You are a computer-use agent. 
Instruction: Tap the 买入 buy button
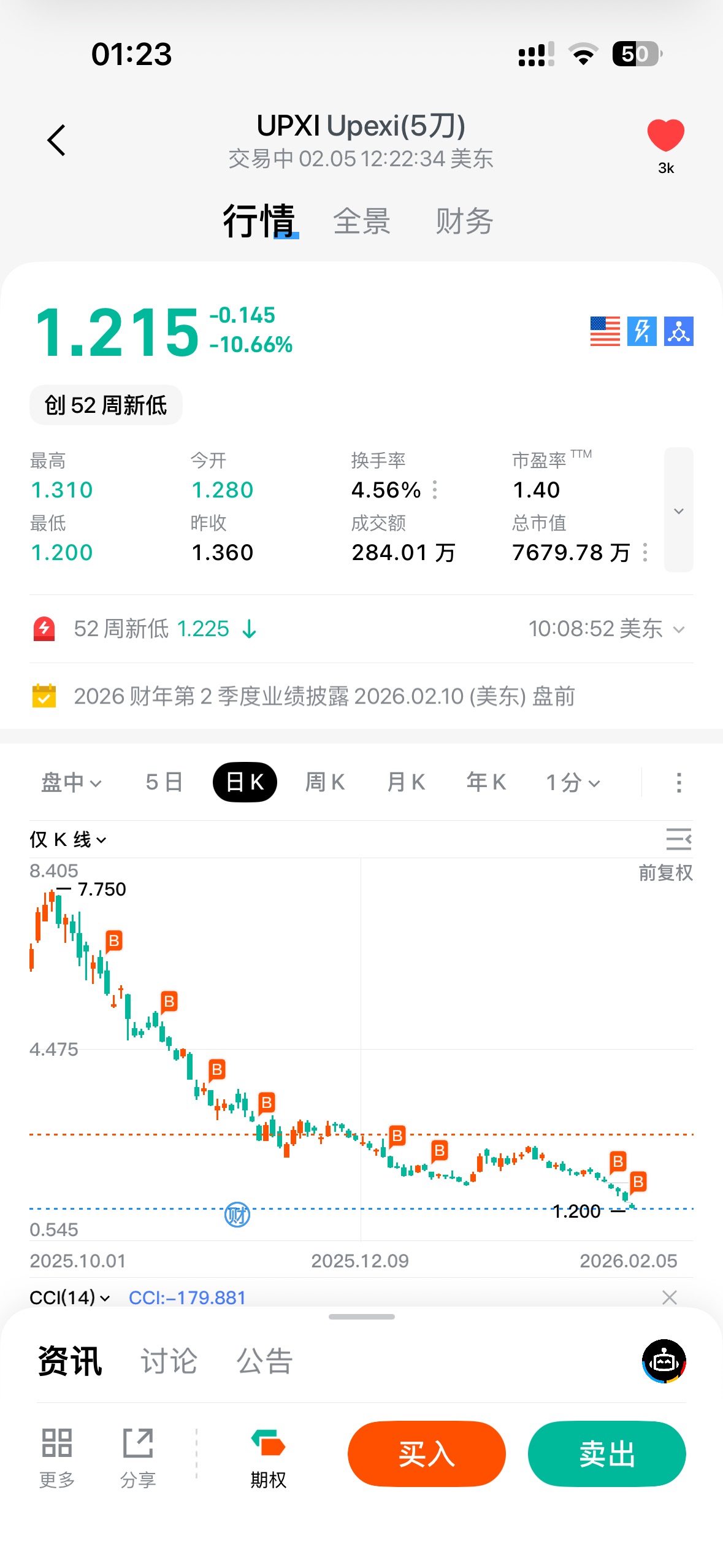click(x=426, y=1453)
